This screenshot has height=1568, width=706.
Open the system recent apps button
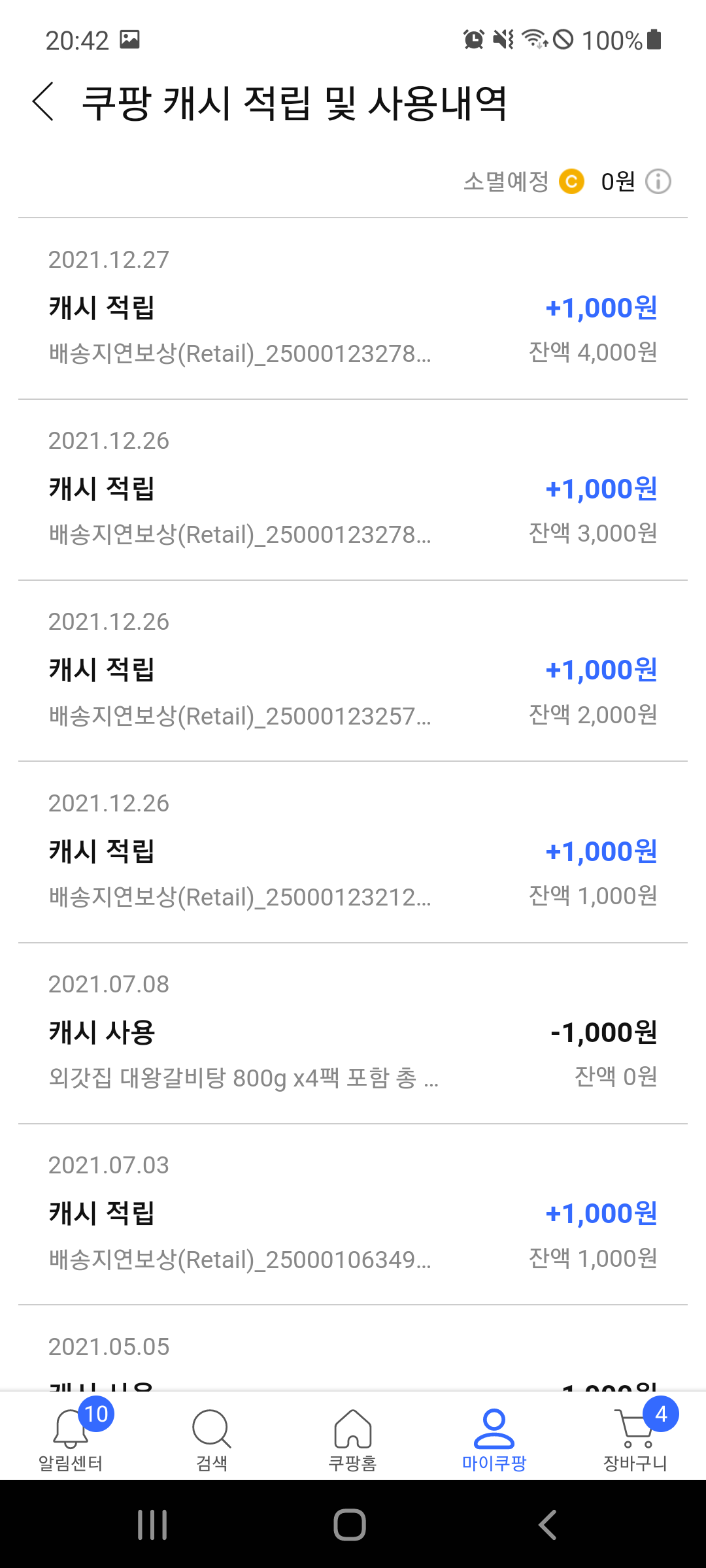pyautogui.click(x=152, y=1525)
